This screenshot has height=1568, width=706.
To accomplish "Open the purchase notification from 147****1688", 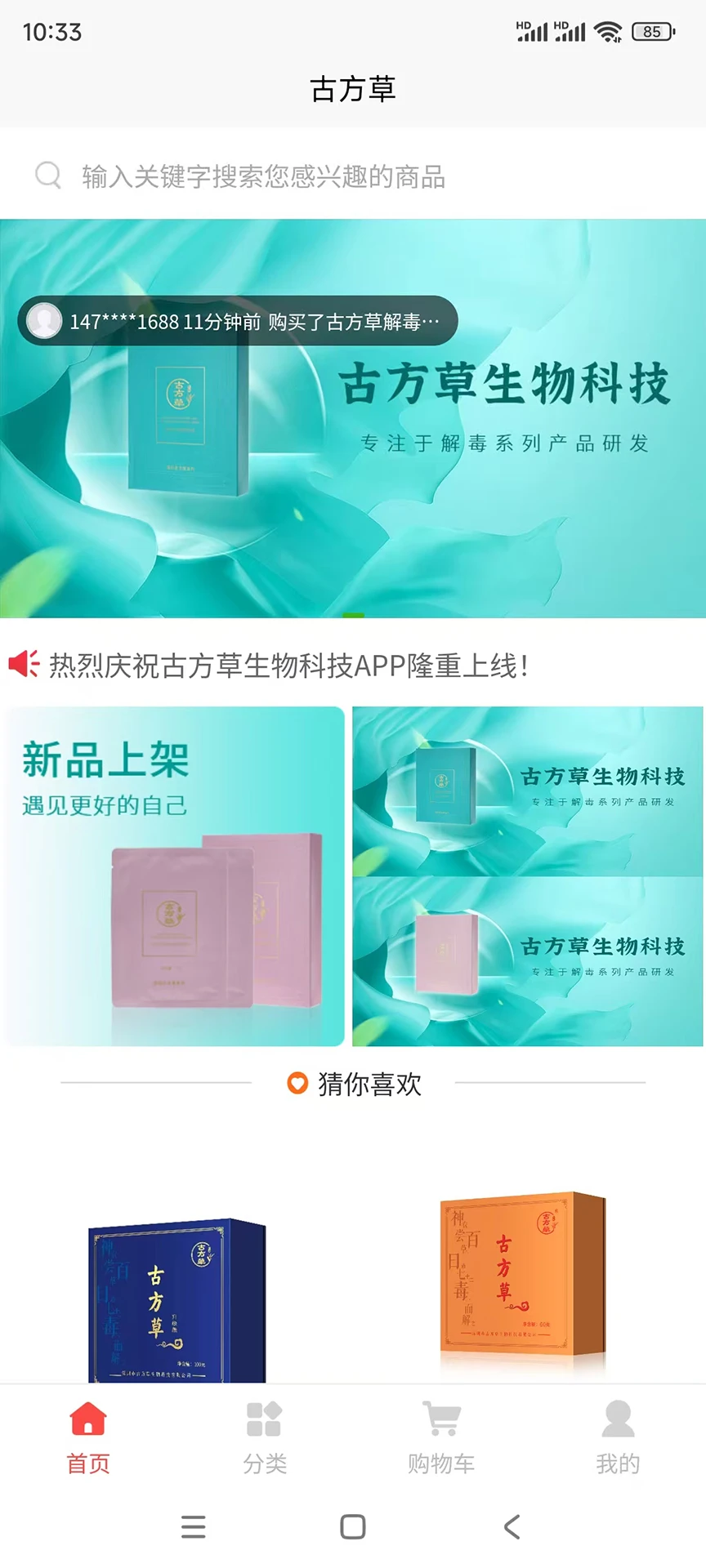I will (x=238, y=321).
